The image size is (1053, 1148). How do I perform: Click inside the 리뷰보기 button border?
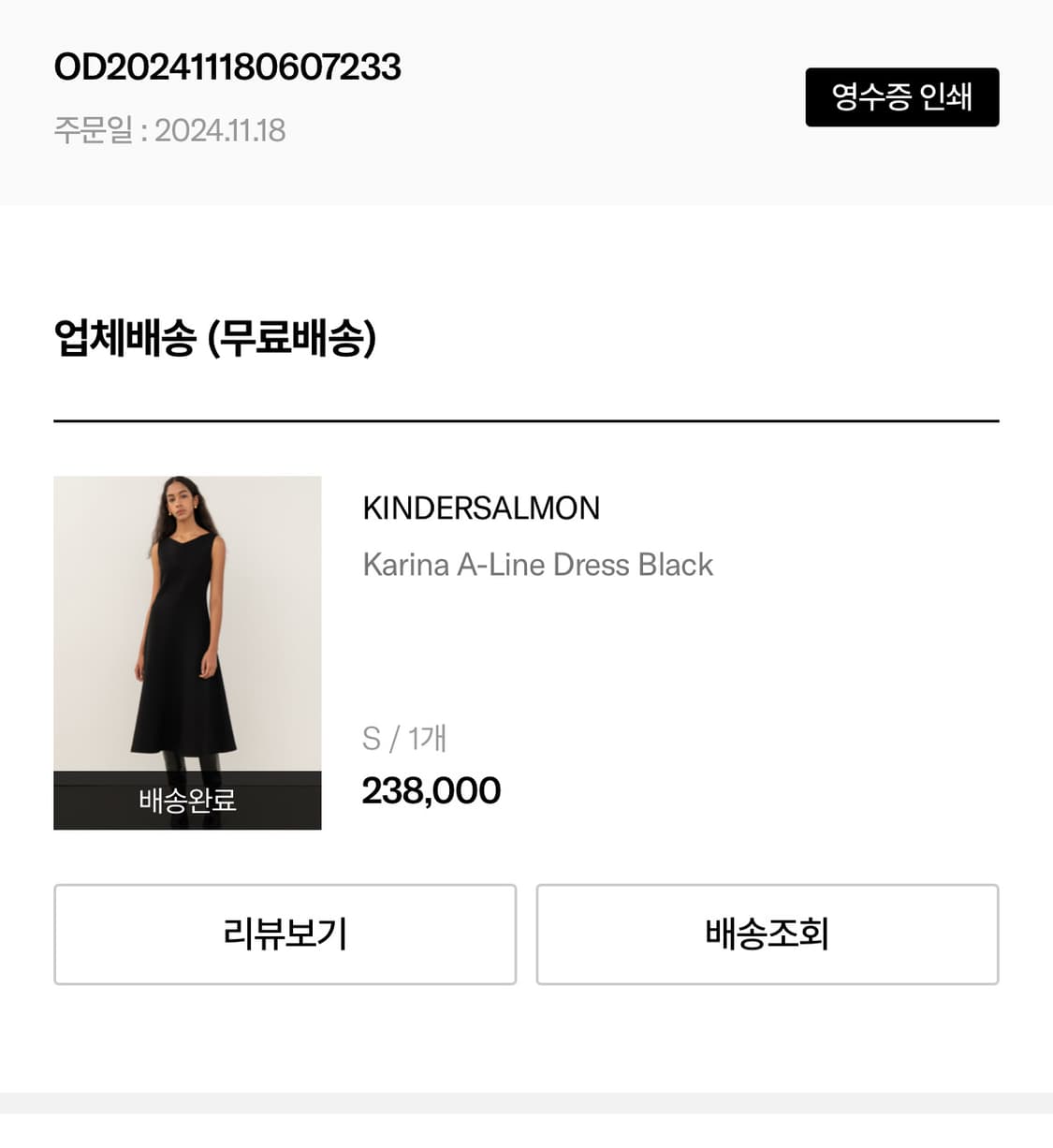click(284, 935)
